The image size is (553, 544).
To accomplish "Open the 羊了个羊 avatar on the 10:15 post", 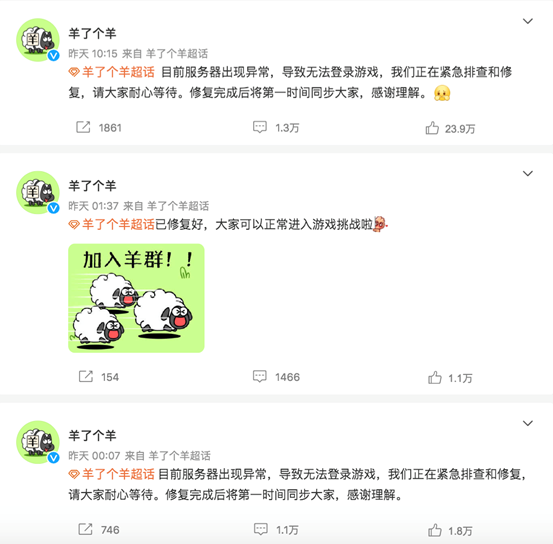I will coord(38,40).
